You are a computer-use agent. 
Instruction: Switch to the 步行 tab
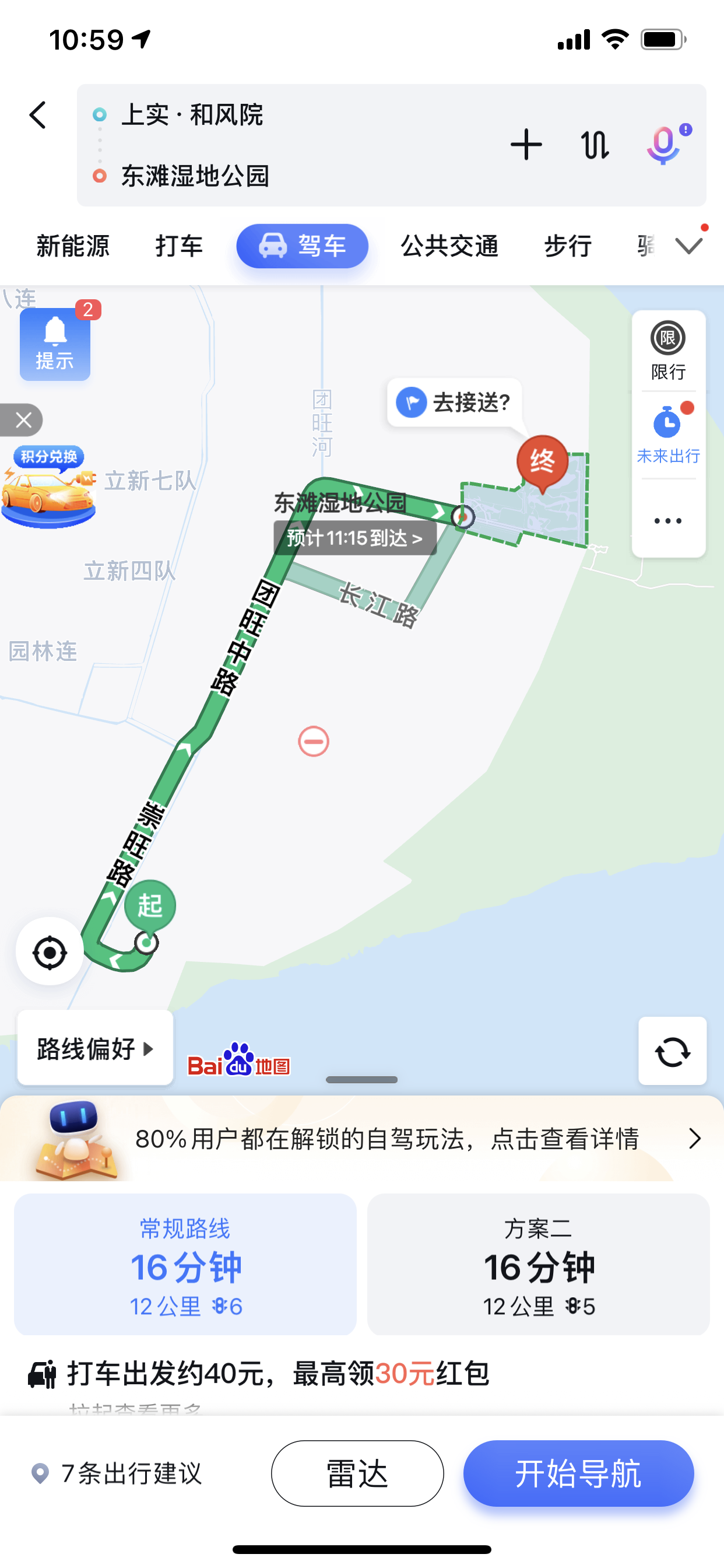pos(568,247)
